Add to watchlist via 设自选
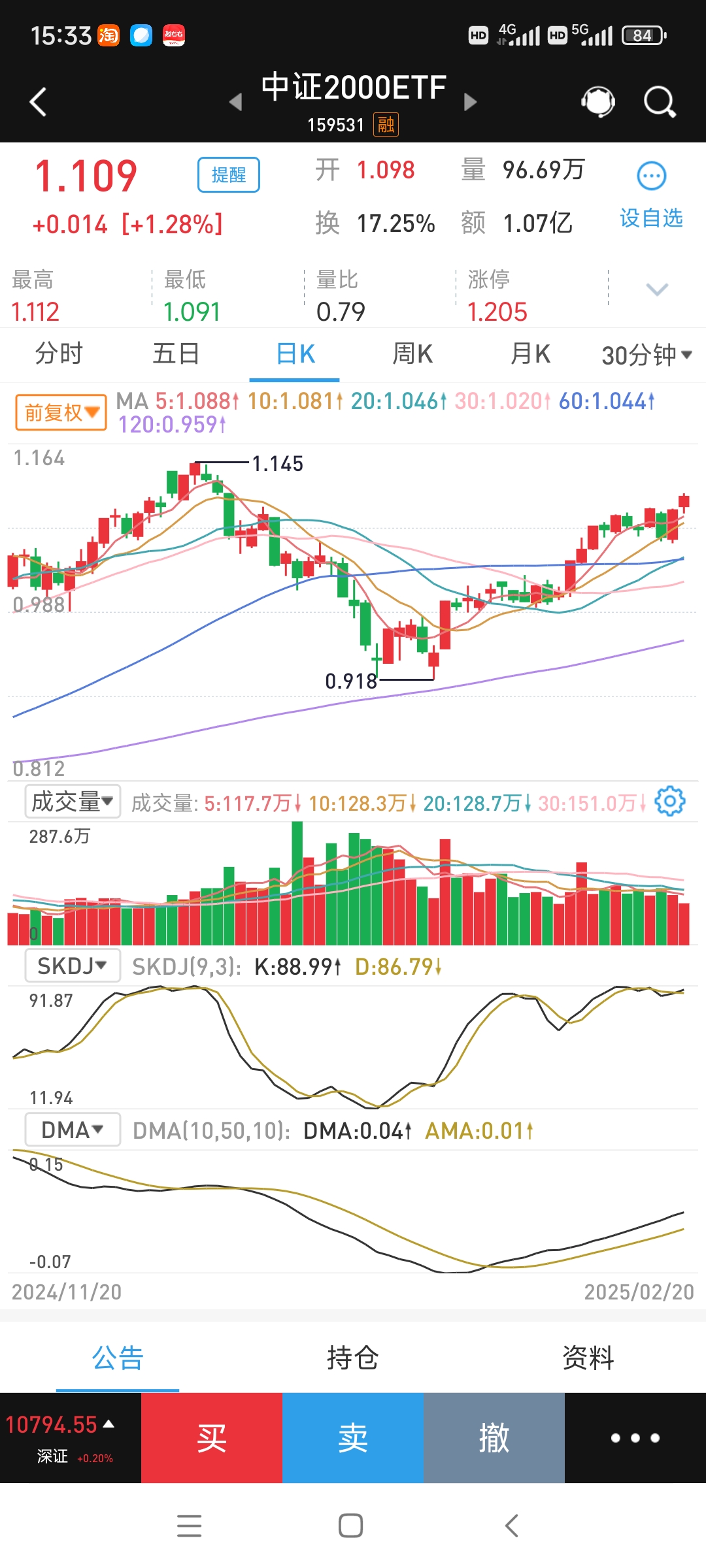The width and height of the screenshot is (706, 1568). pos(651,195)
